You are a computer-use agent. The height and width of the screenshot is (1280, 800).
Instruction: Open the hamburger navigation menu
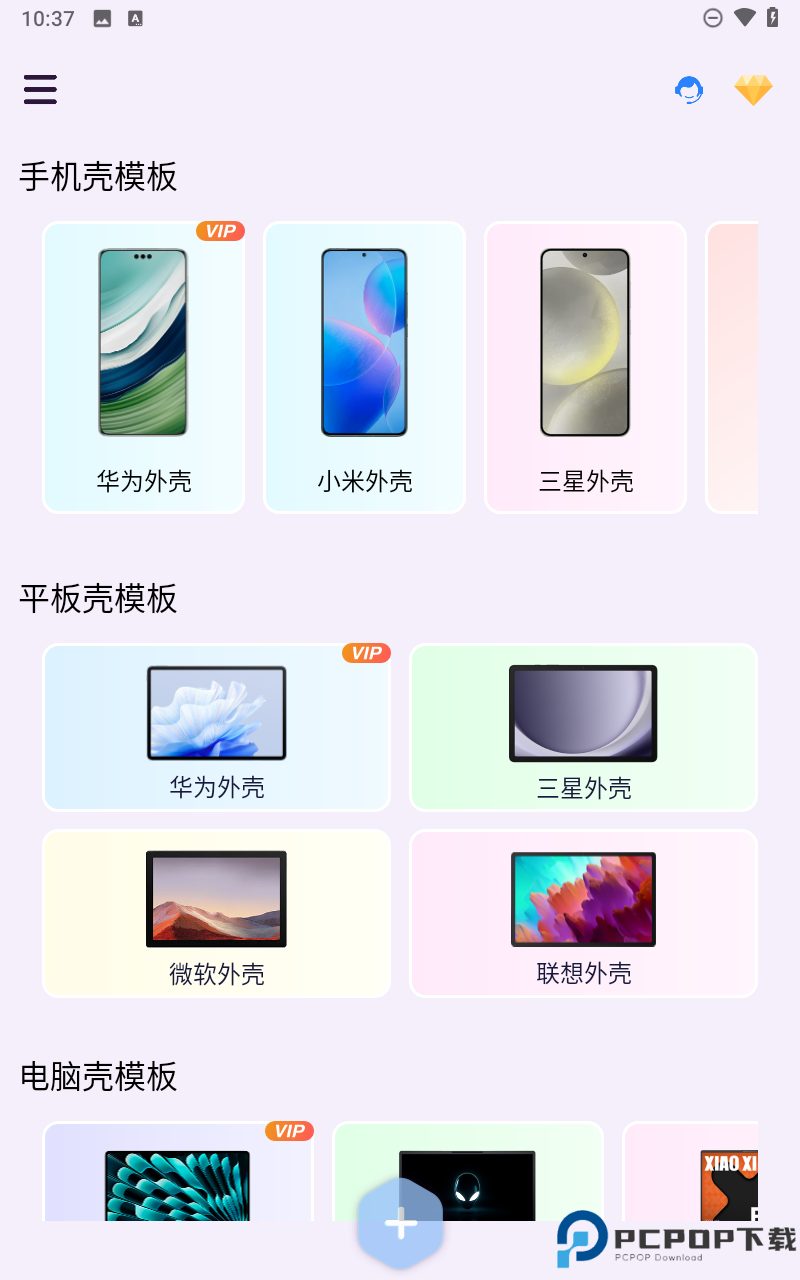coord(40,90)
